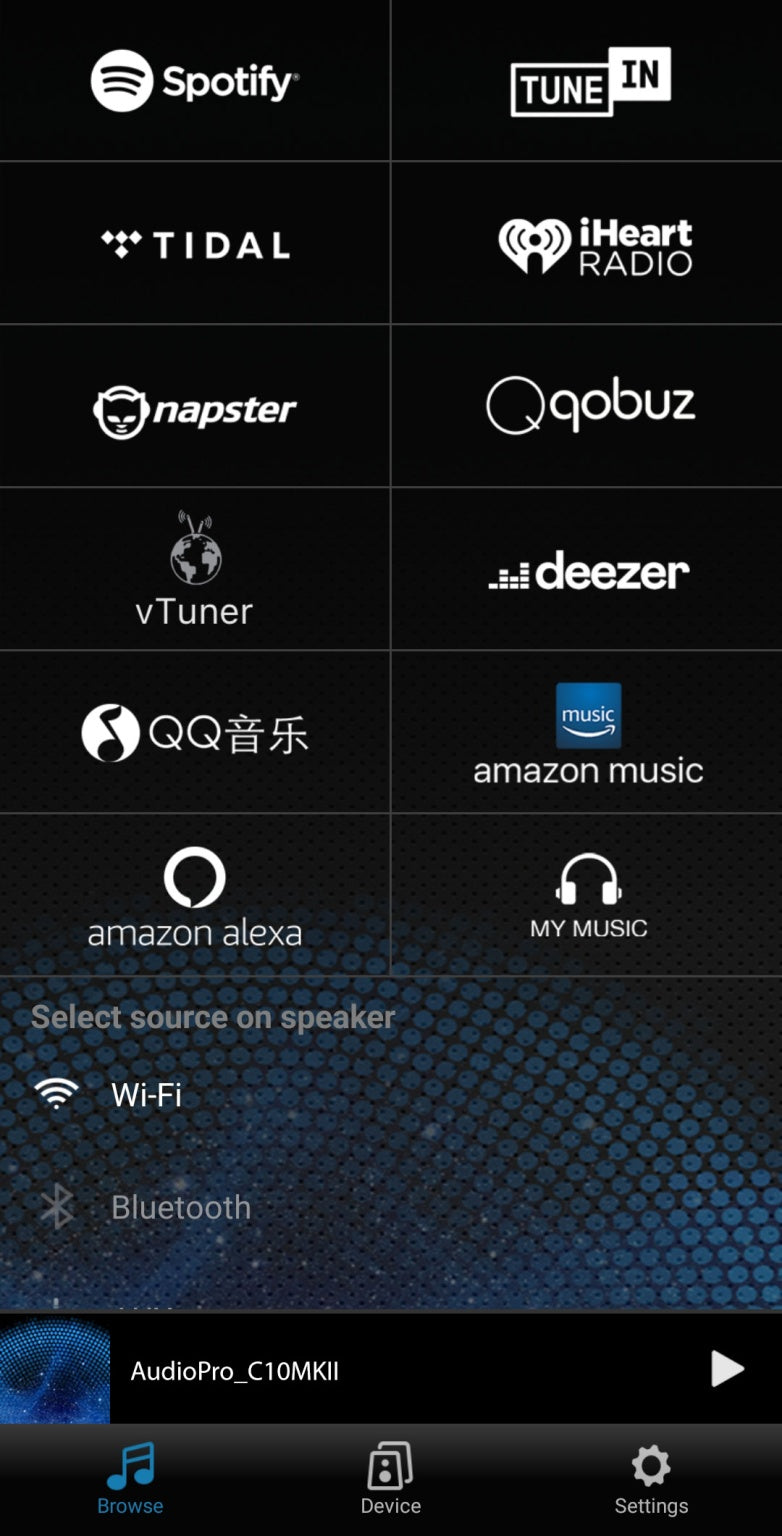Open Qobuz music service

pyautogui.click(x=588, y=406)
